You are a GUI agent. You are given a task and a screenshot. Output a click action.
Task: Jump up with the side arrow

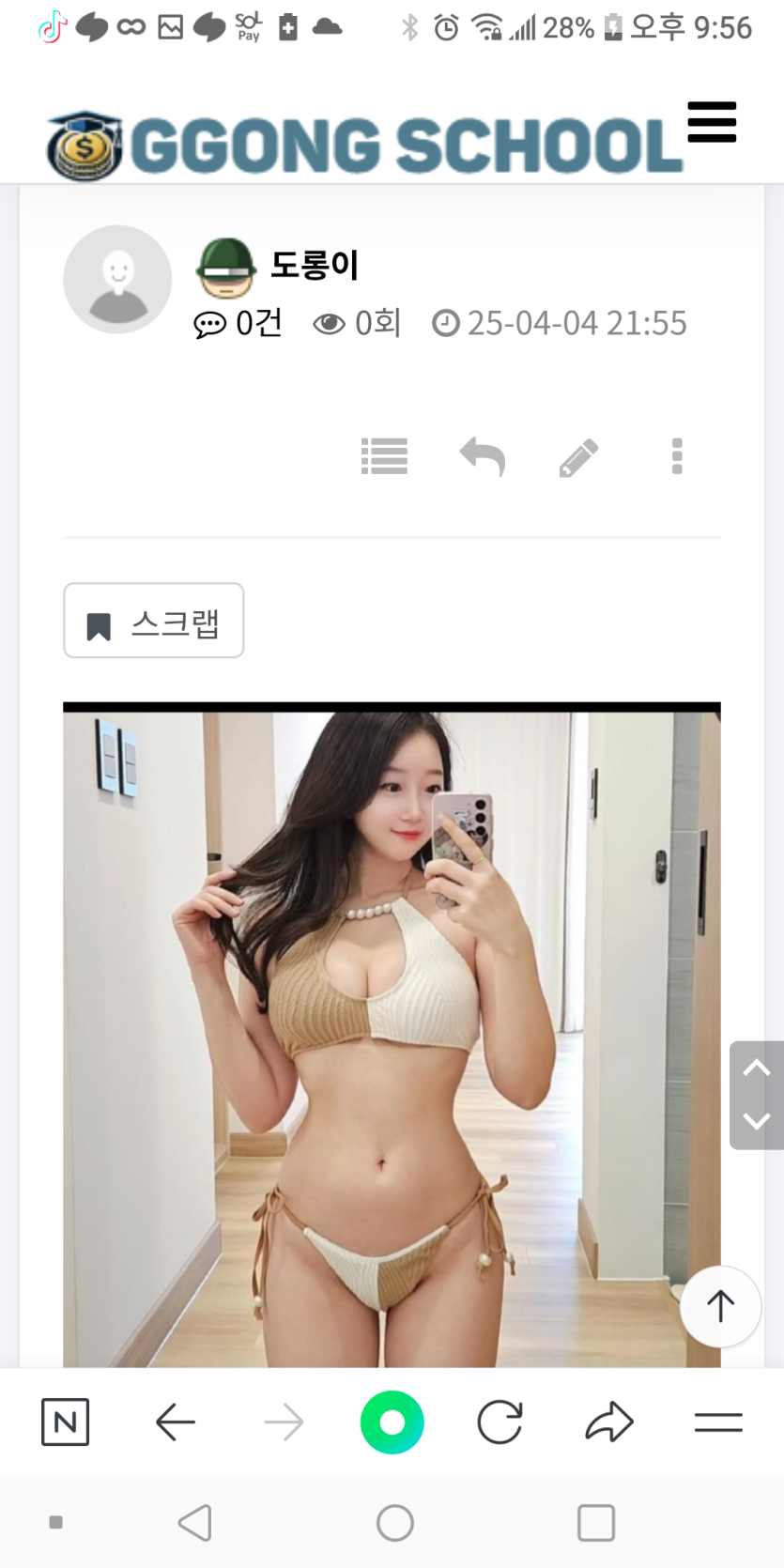pyautogui.click(x=756, y=1068)
